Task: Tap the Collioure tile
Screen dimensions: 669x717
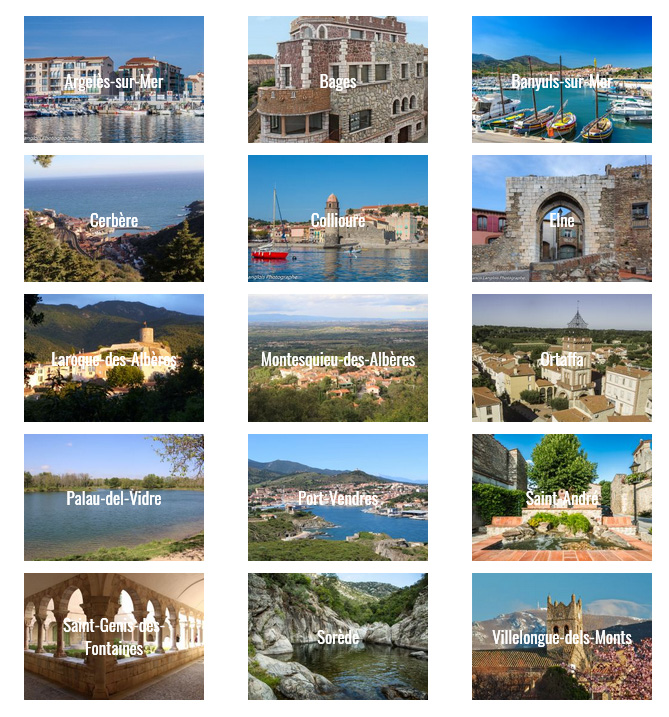Action: tap(338, 219)
